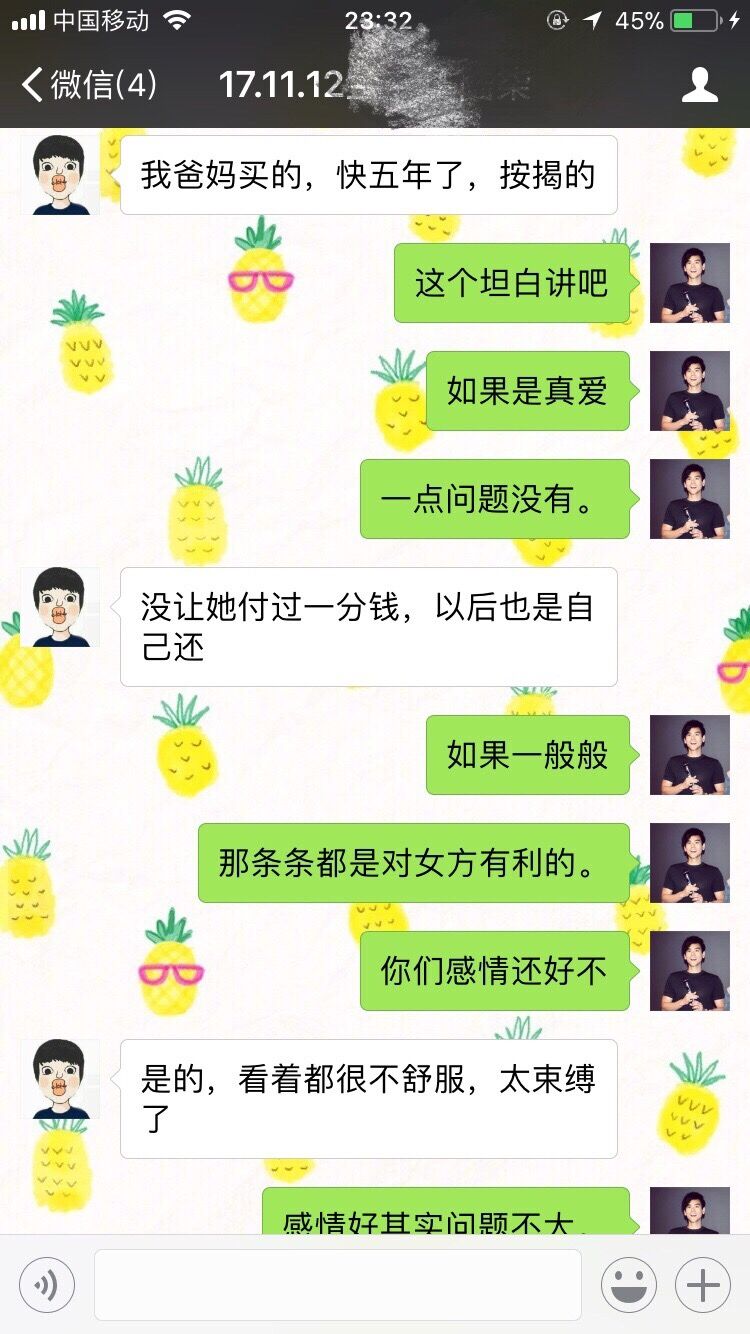Image resolution: width=750 pixels, height=1334 pixels.
Task: Open the plus attachment menu
Action: tap(703, 1285)
